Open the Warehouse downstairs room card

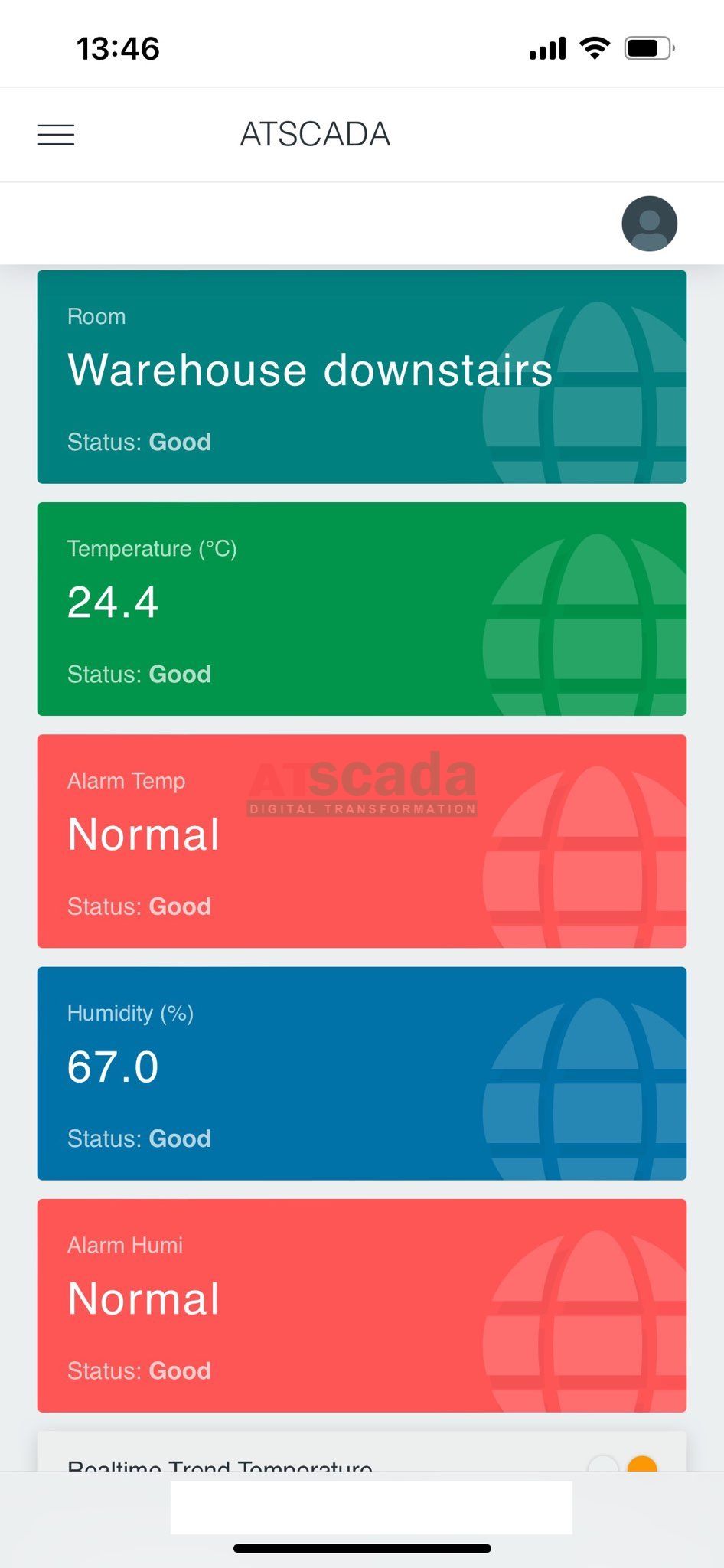pos(361,377)
